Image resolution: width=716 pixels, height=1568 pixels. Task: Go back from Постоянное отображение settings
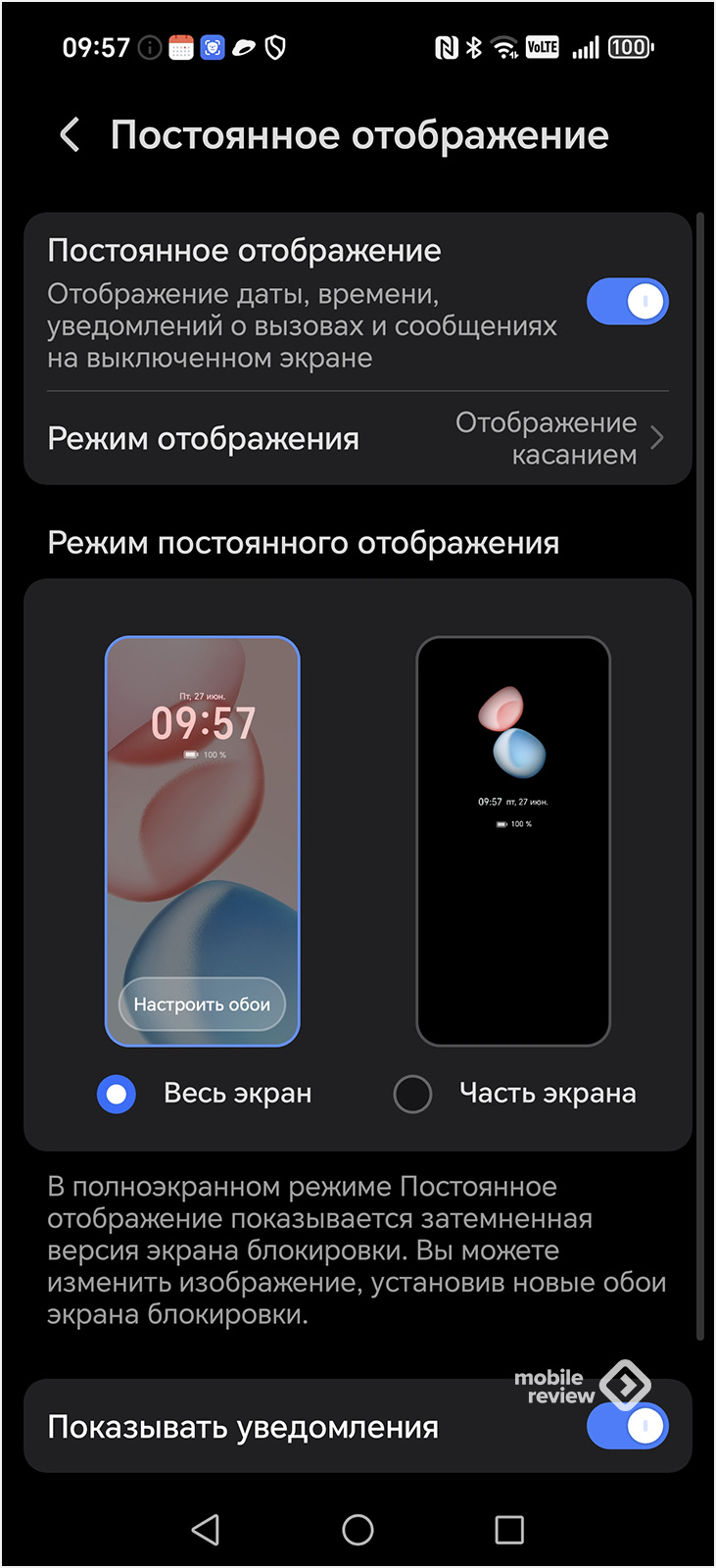(x=70, y=135)
